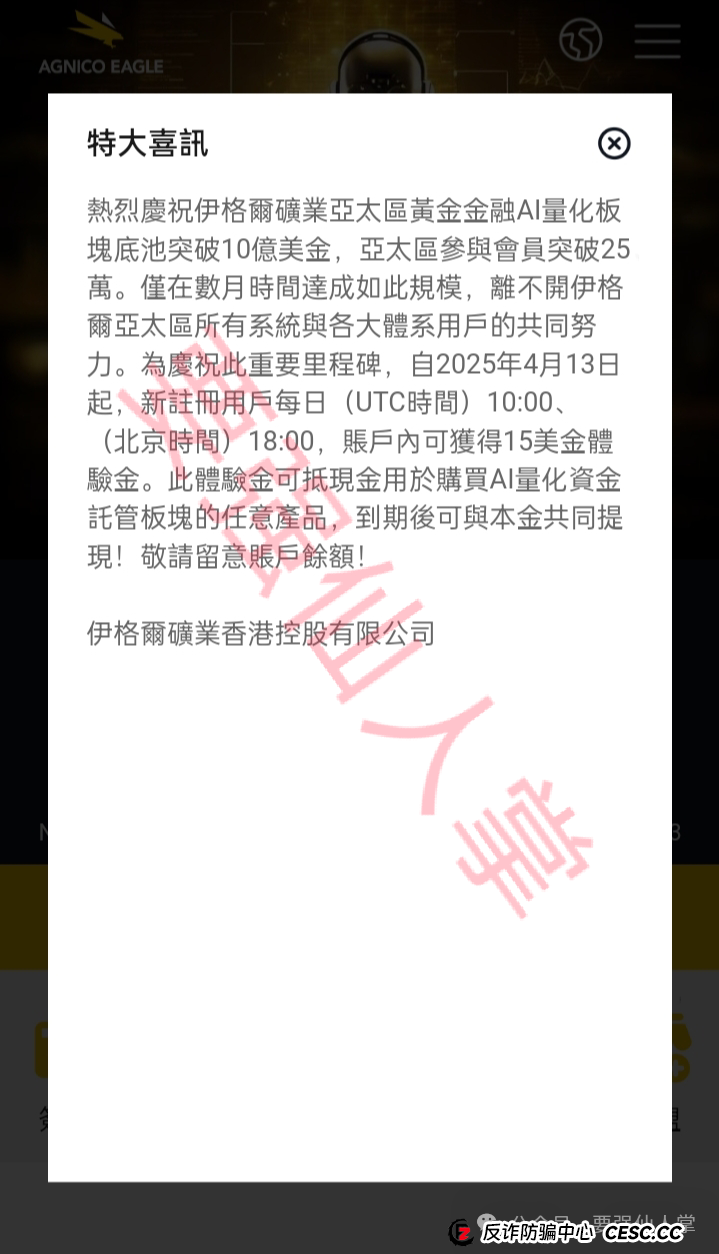Close the 特大喜訊 announcement popup

click(x=614, y=144)
